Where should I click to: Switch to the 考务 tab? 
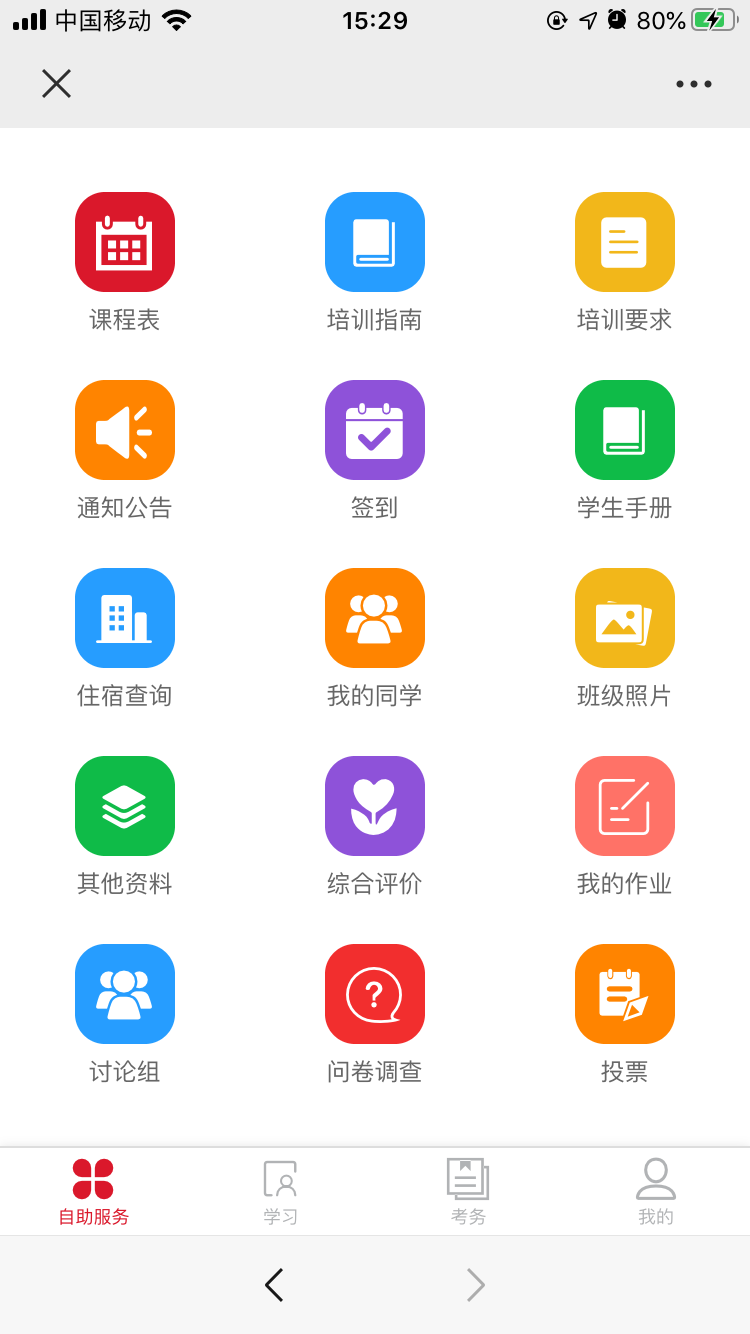[468, 1192]
